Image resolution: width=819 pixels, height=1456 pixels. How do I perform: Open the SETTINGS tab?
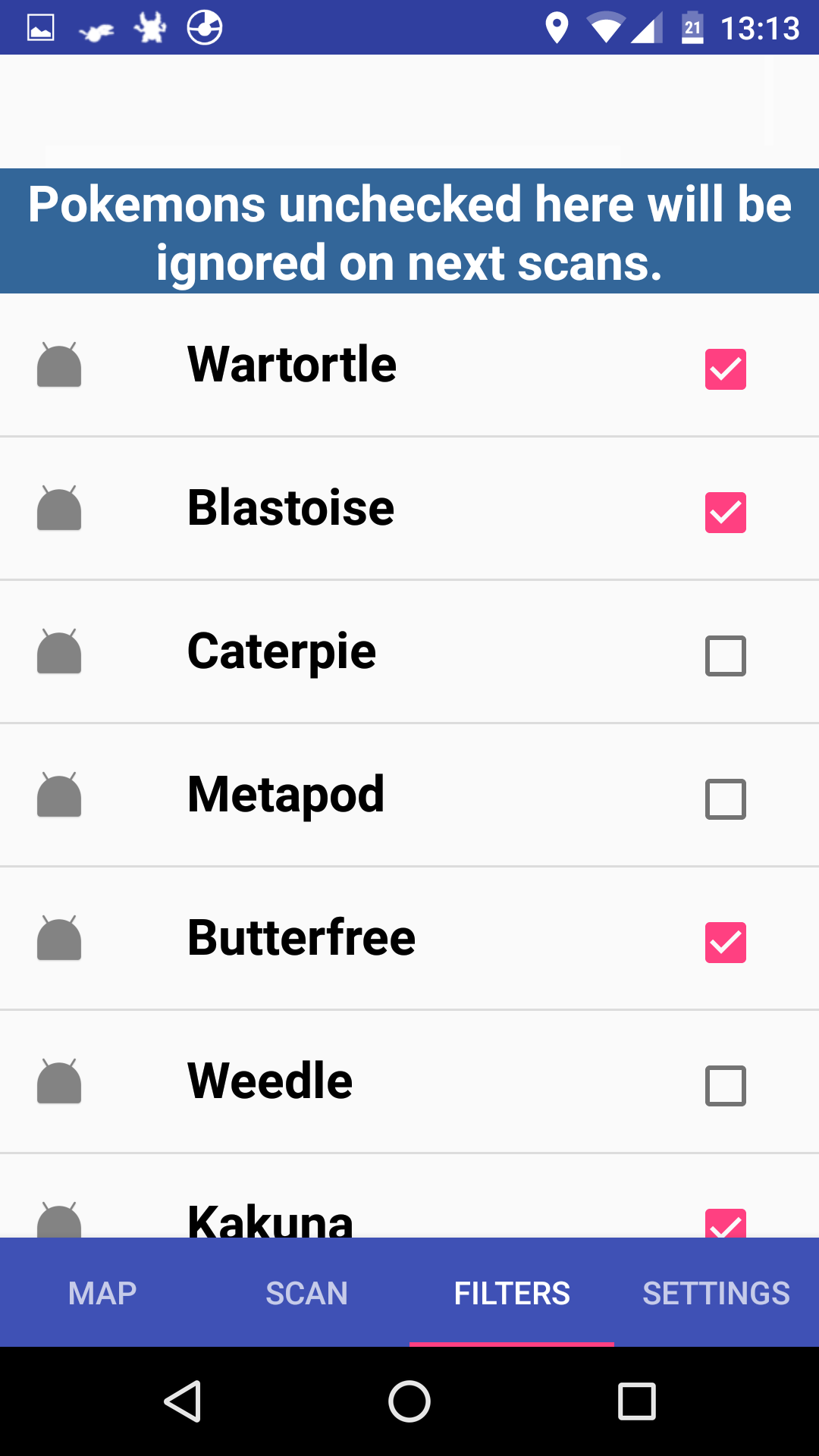(717, 1293)
